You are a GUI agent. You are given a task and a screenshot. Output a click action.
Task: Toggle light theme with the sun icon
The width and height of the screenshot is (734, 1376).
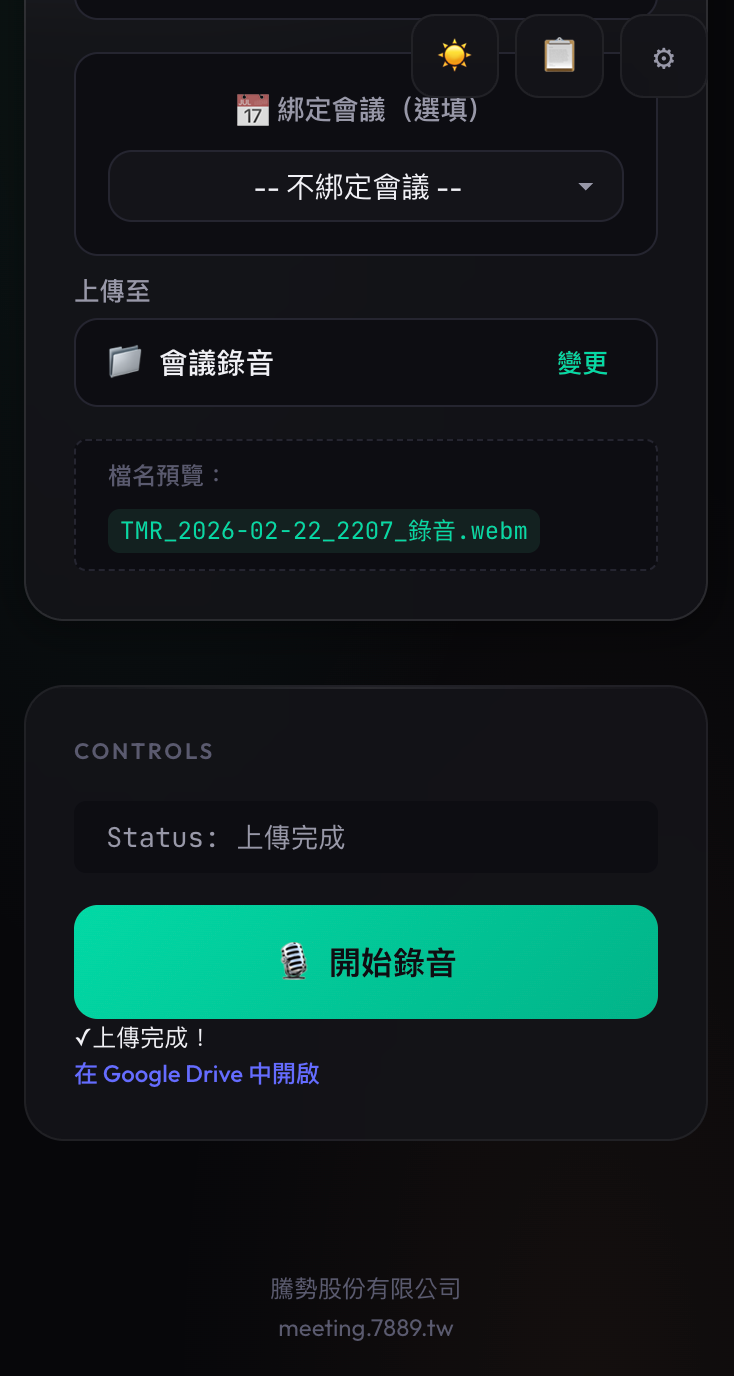(454, 55)
